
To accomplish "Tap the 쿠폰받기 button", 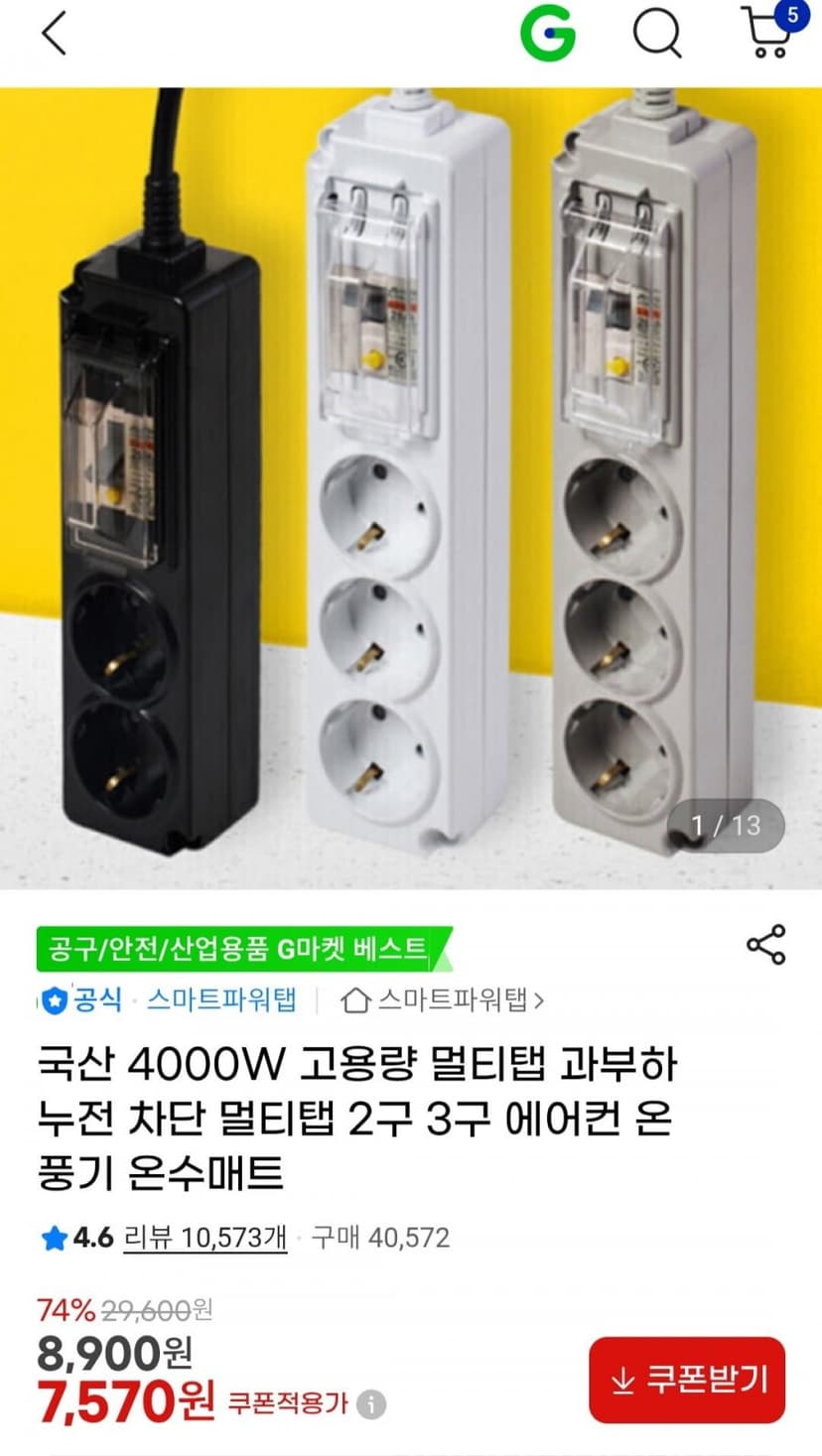I will pyautogui.click(x=687, y=1380).
